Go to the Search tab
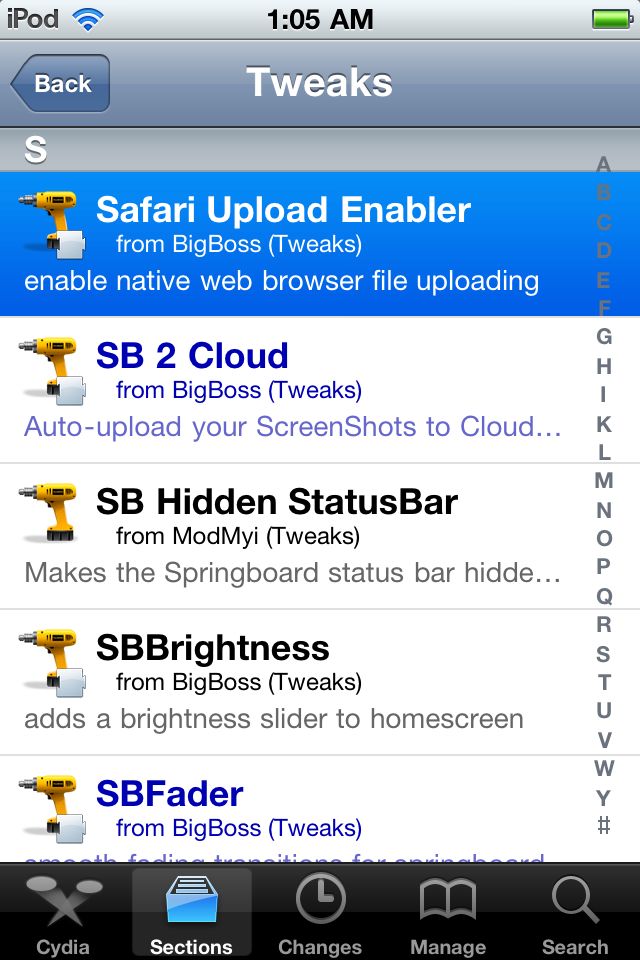Image resolution: width=640 pixels, height=960 pixels. coord(575,915)
